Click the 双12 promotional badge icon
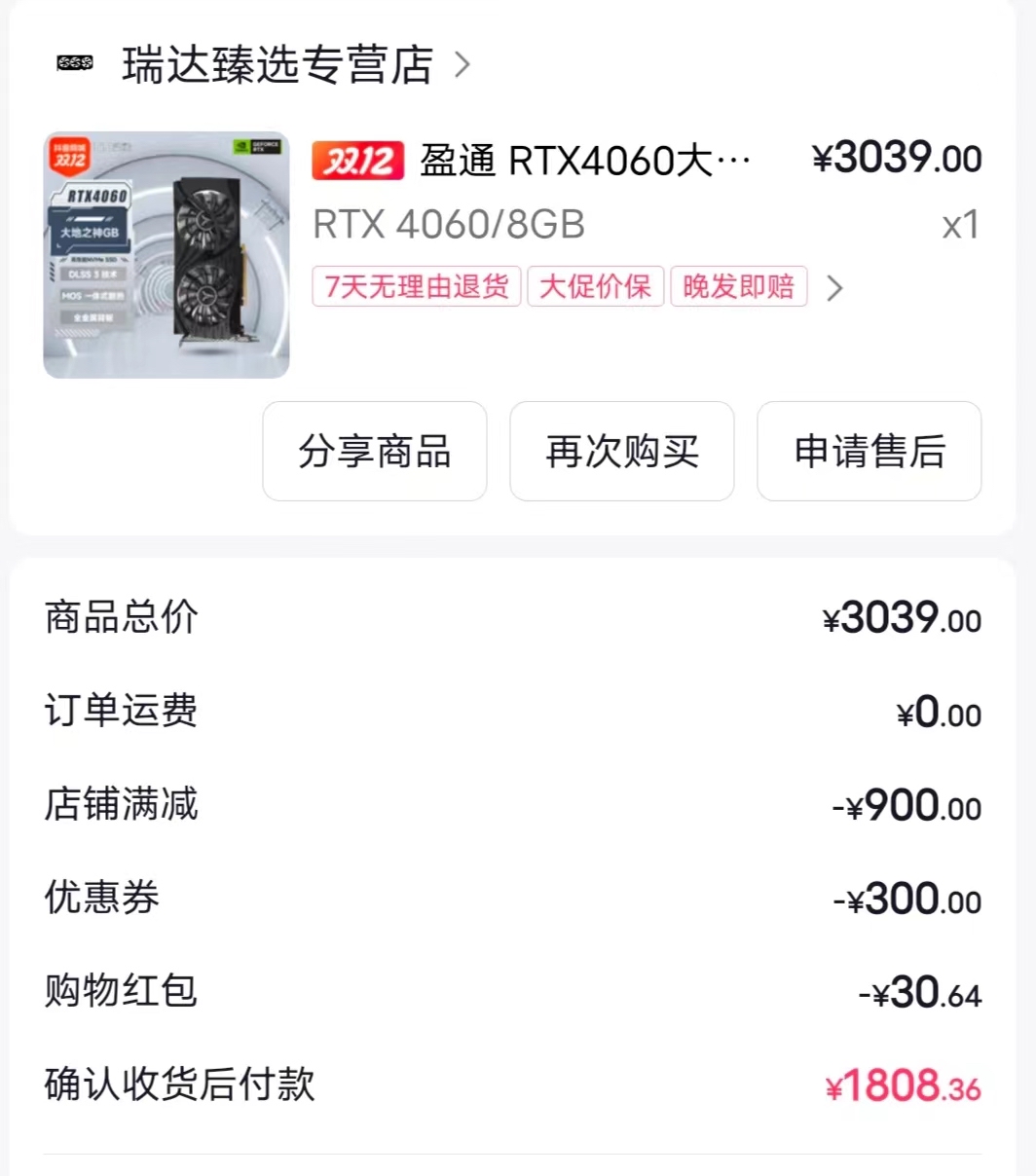1036x1176 pixels. 357,159
